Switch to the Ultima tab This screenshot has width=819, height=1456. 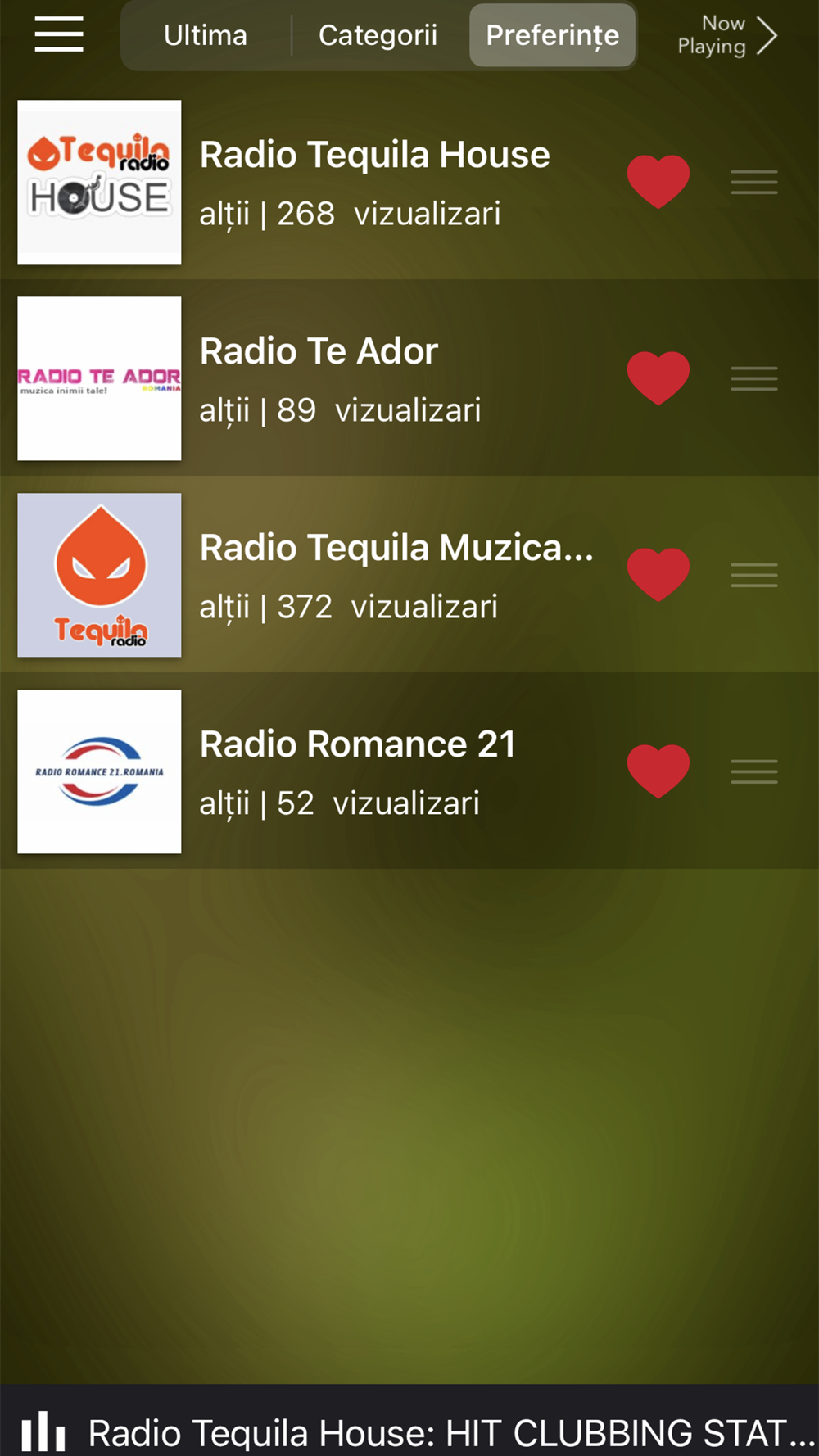tap(206, 35)
